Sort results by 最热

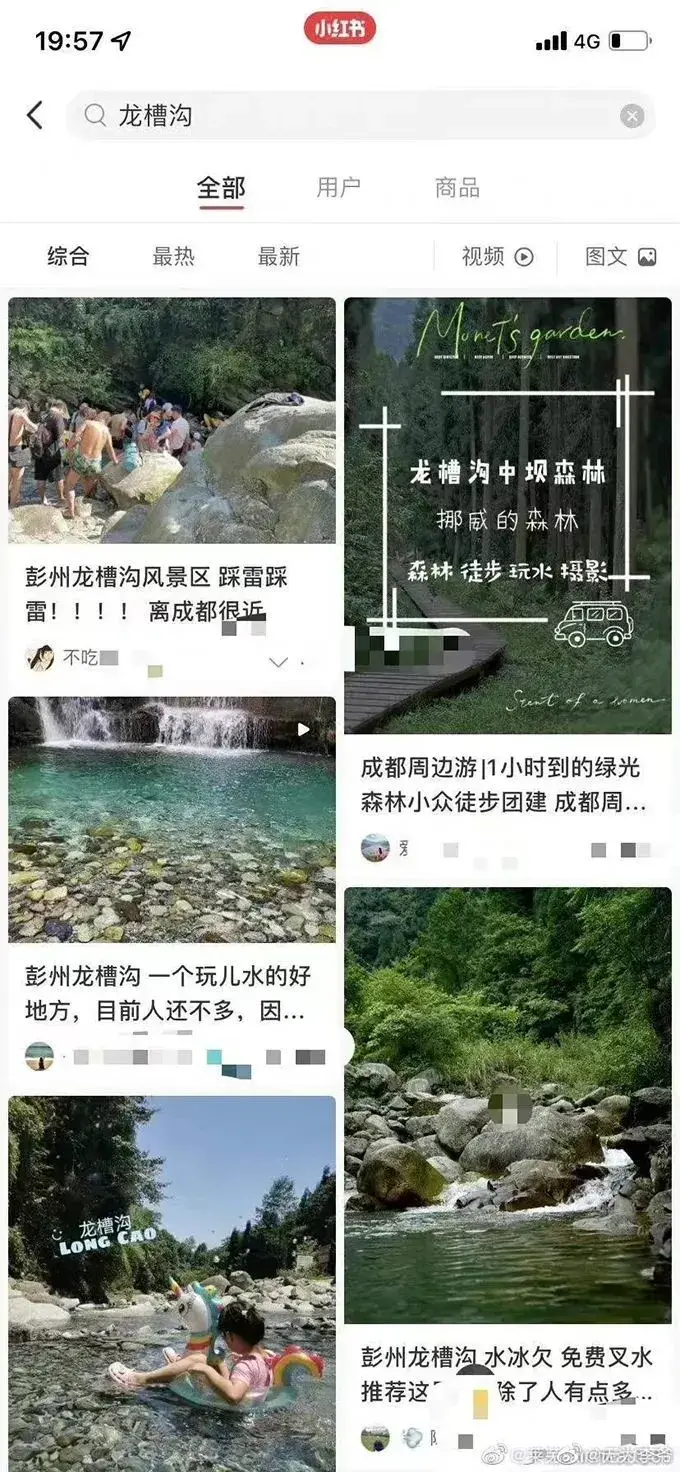[173, 257]
